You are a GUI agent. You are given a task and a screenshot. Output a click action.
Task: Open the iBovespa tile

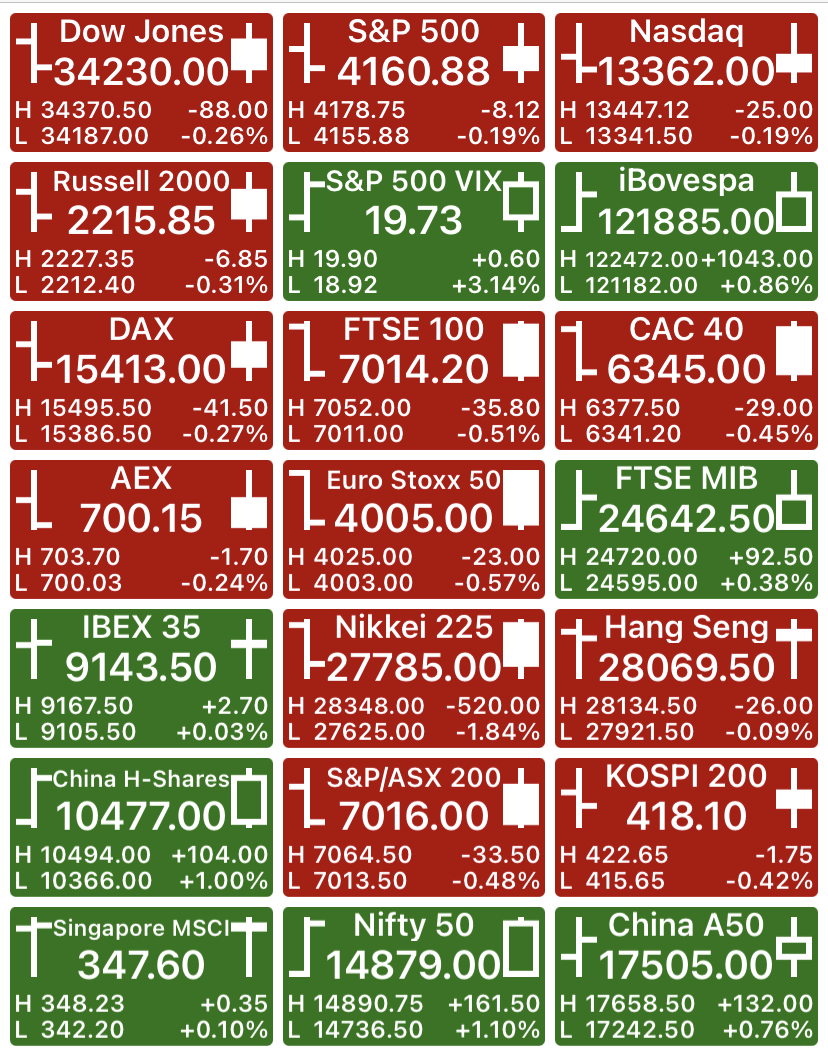686,231
